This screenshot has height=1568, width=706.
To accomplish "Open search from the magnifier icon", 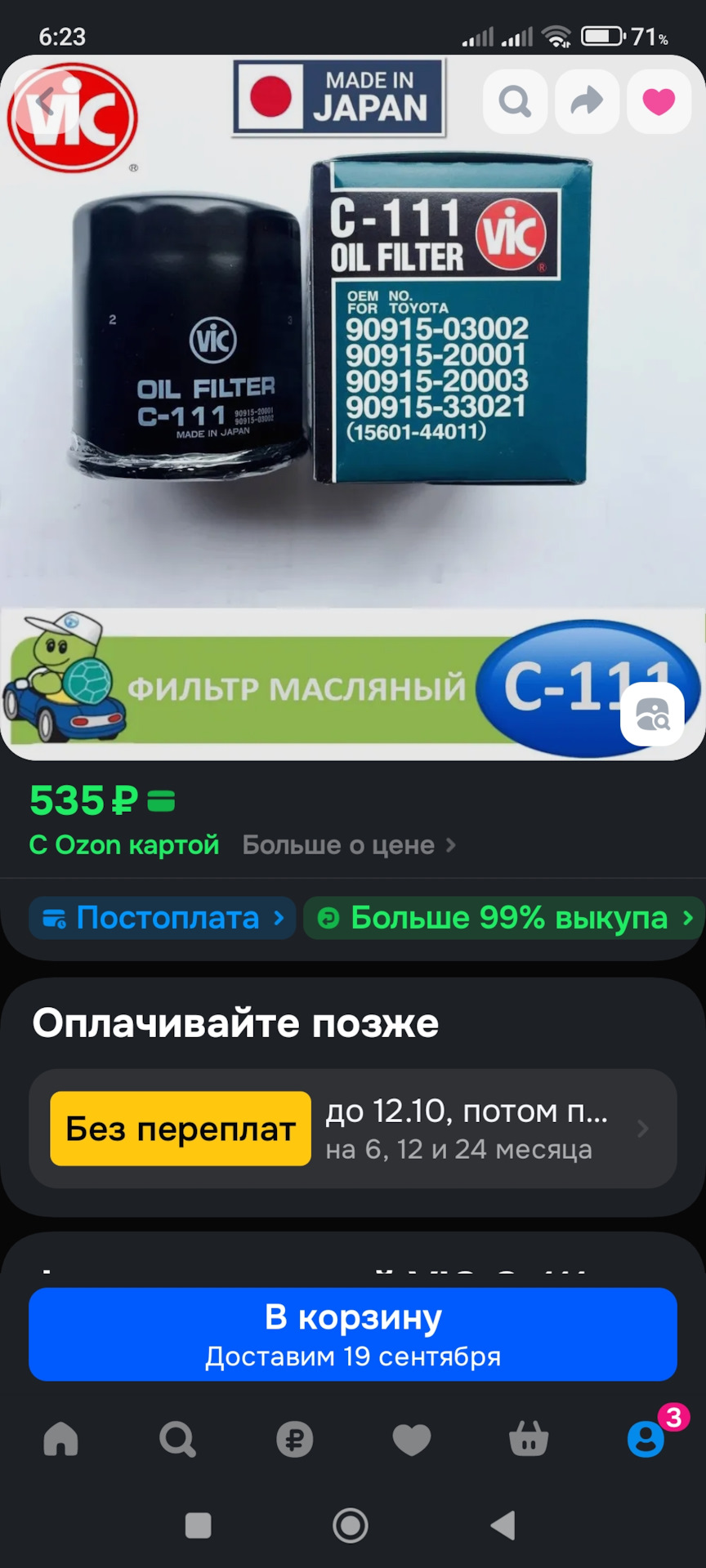I will pos(515,101).
